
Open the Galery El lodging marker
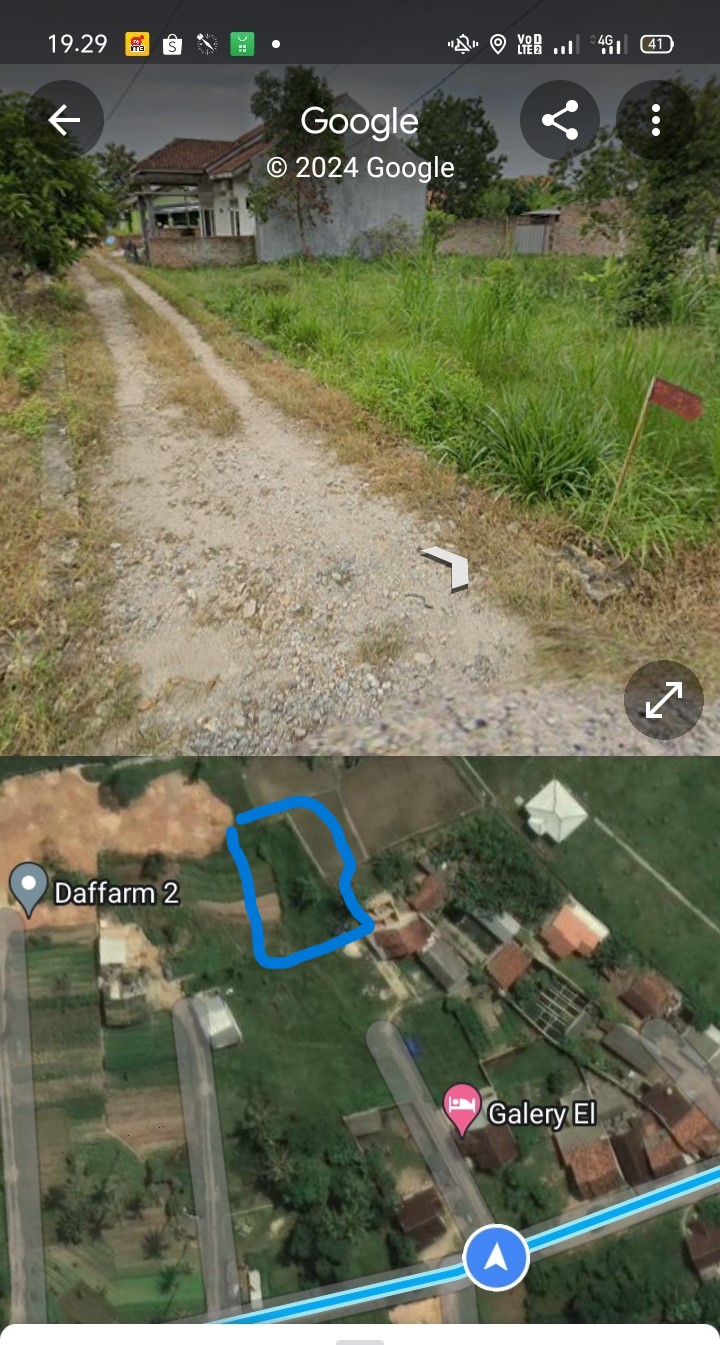coord(462,1108)
